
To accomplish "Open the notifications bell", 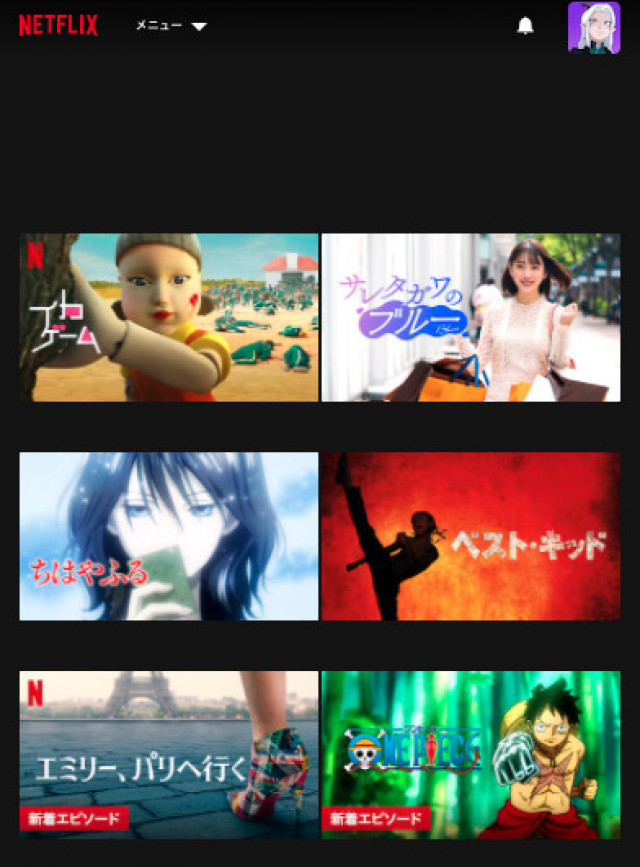I will coord(525,26).
